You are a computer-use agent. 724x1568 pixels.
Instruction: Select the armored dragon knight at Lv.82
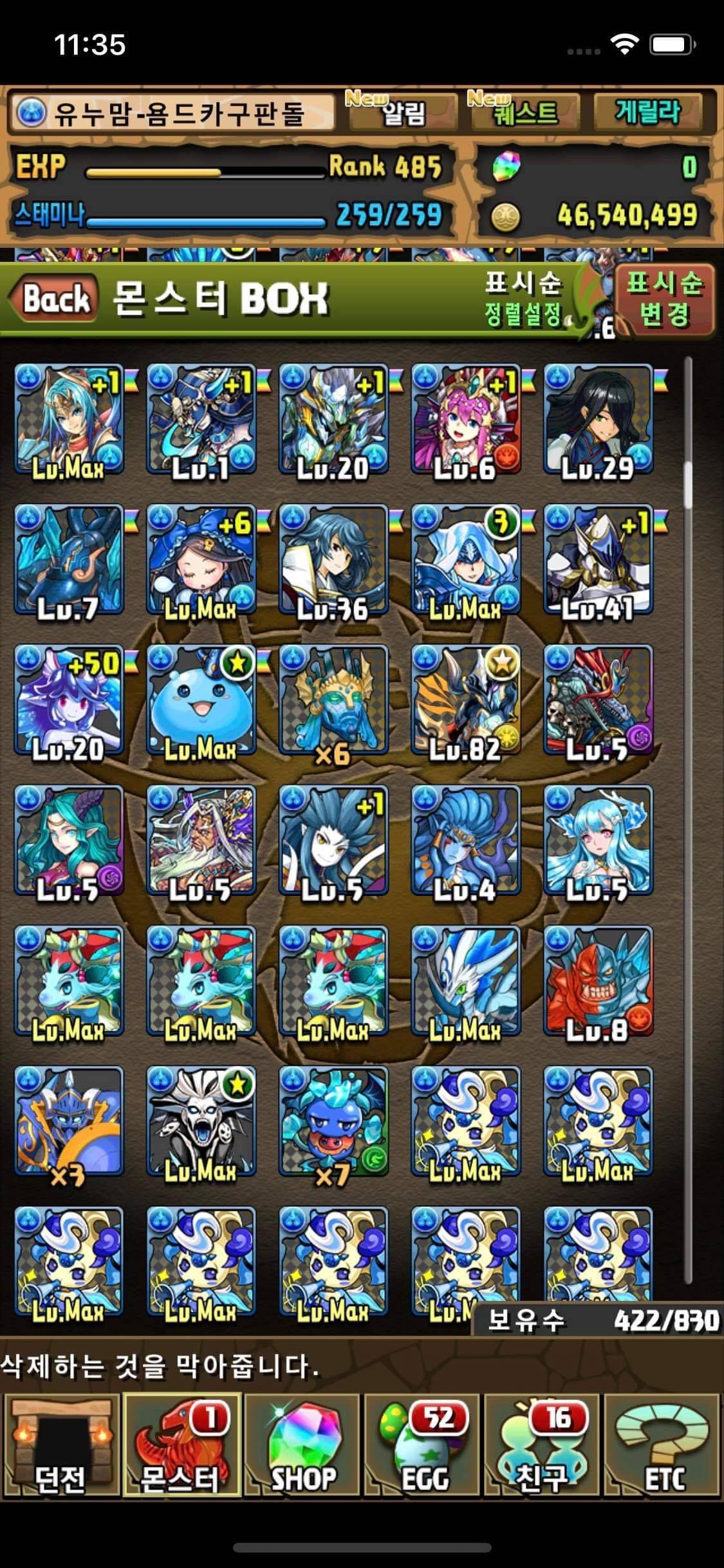pyautogui.click(x=466, y=700)
